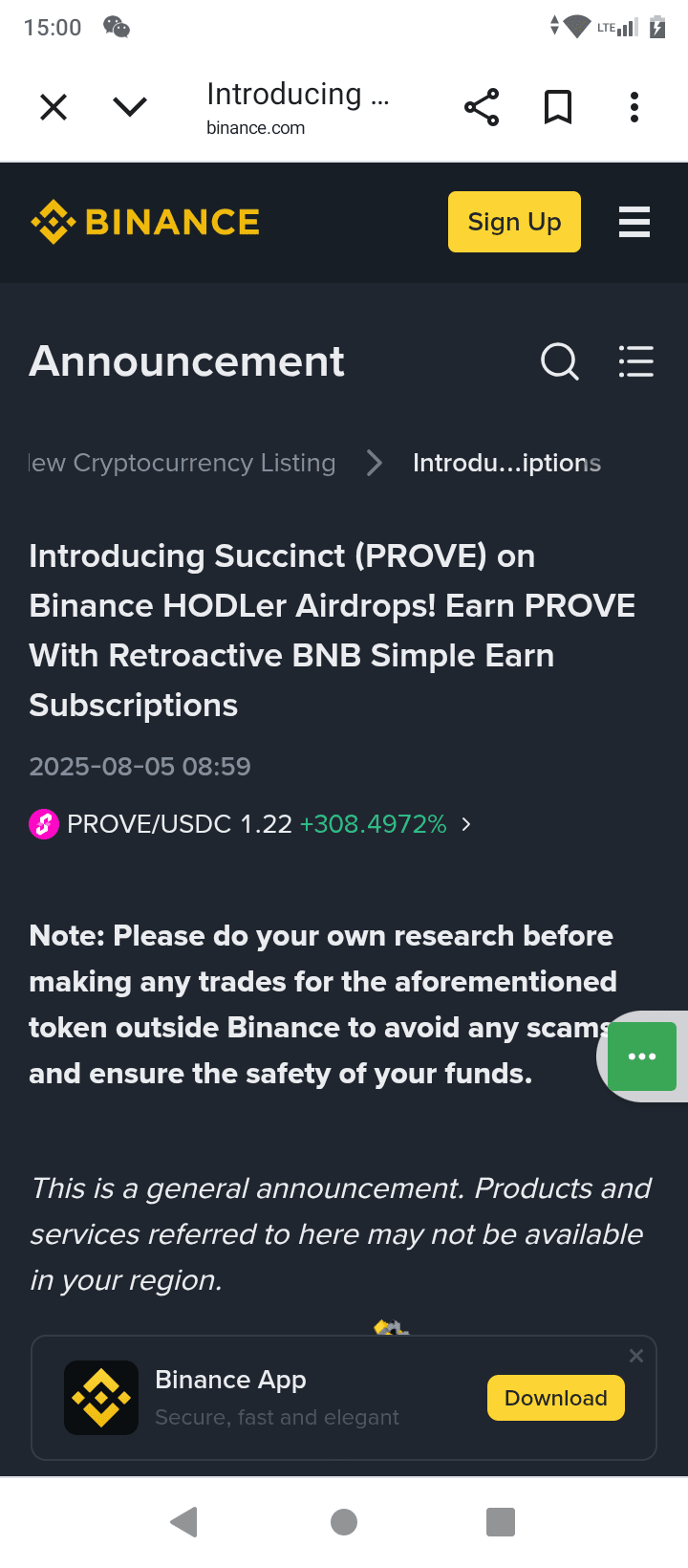Minimize the browser with the down chevron
Viewport: 688px width, 1568px height.
(130, 107)
